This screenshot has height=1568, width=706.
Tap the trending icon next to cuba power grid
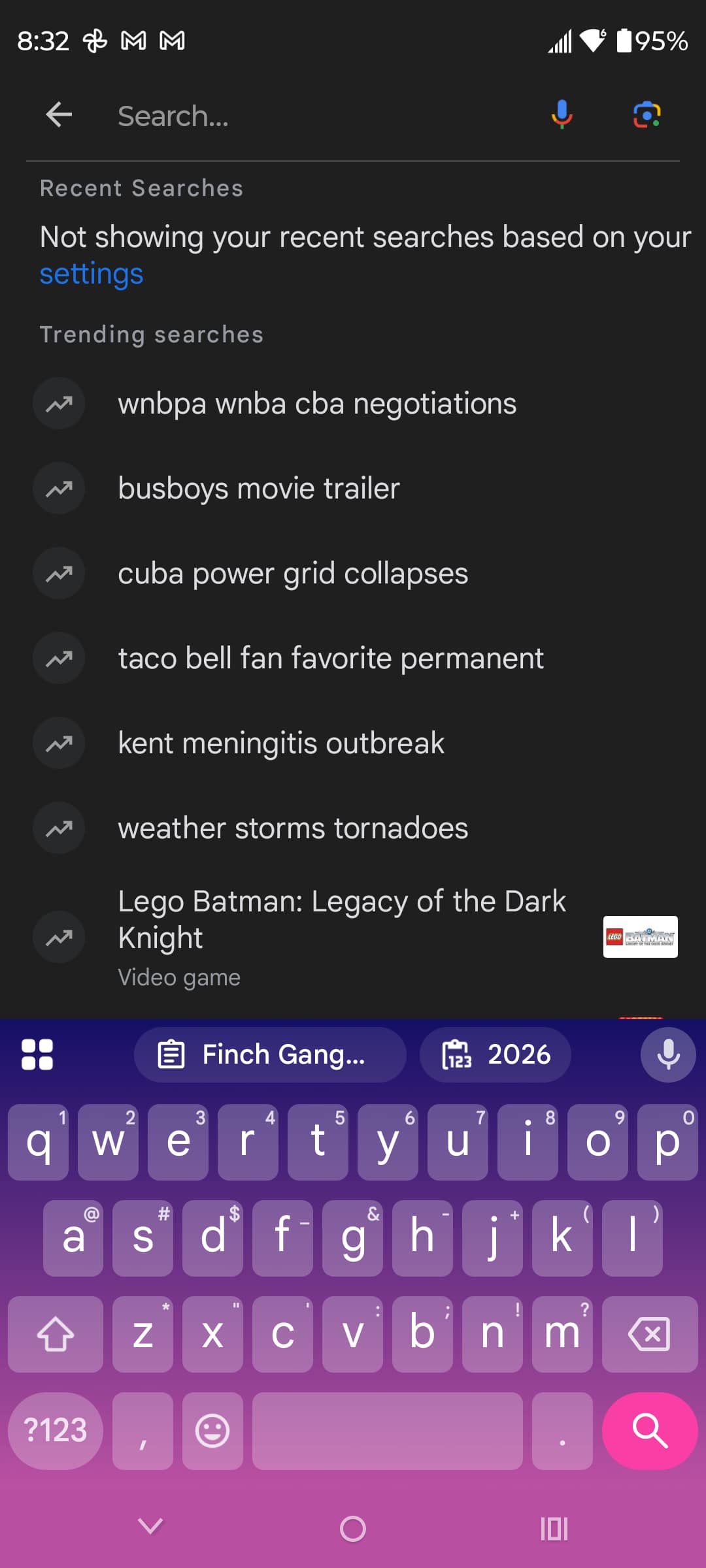(58, 573)
